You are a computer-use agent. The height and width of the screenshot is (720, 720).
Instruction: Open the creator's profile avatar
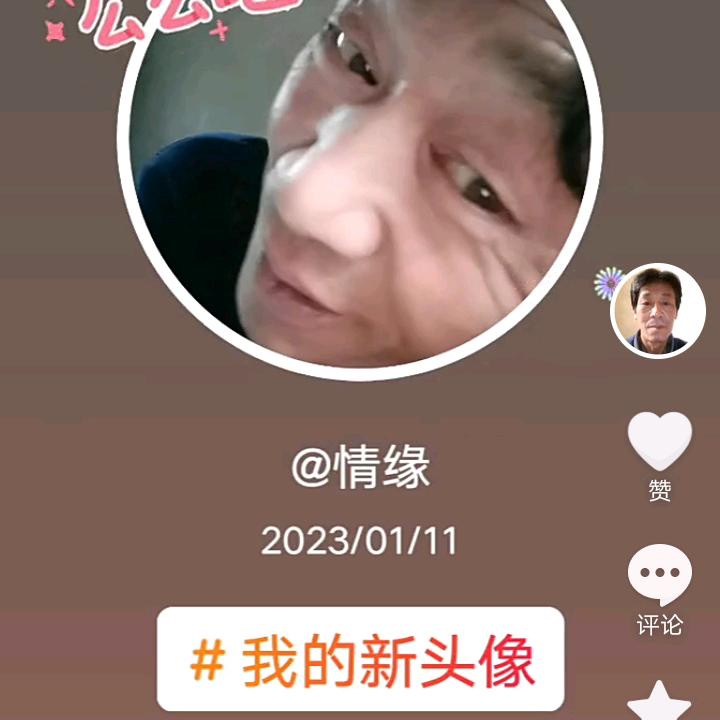658,311
